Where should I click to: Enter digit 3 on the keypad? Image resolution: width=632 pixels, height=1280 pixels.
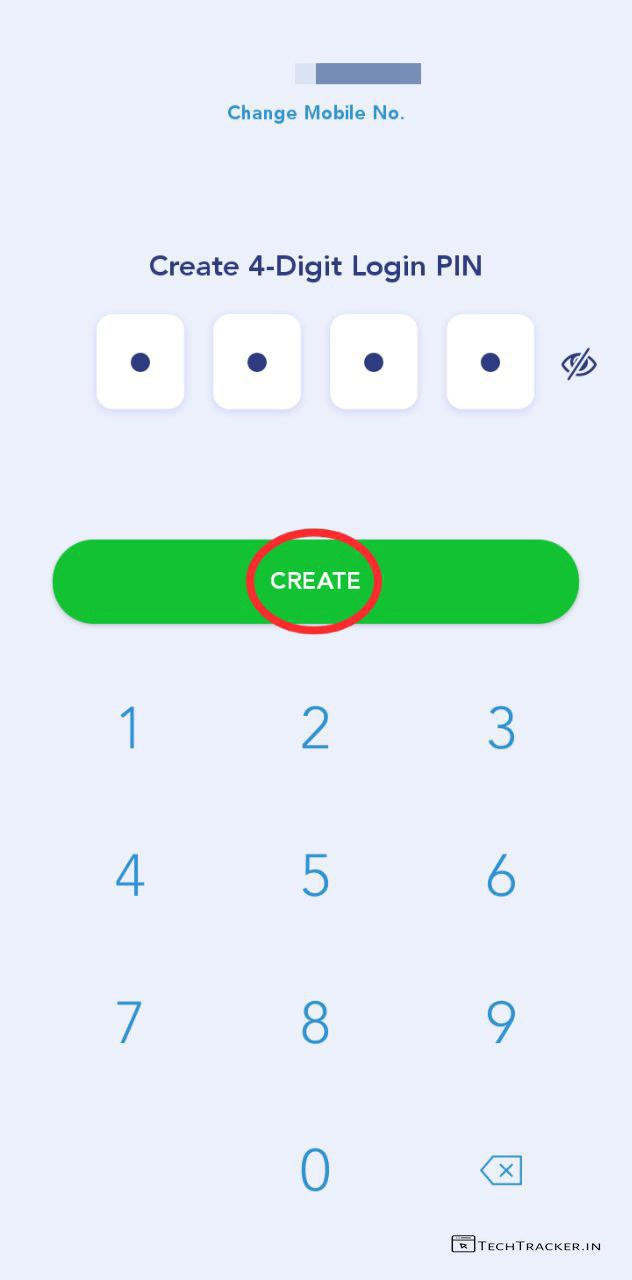(501, 728)
